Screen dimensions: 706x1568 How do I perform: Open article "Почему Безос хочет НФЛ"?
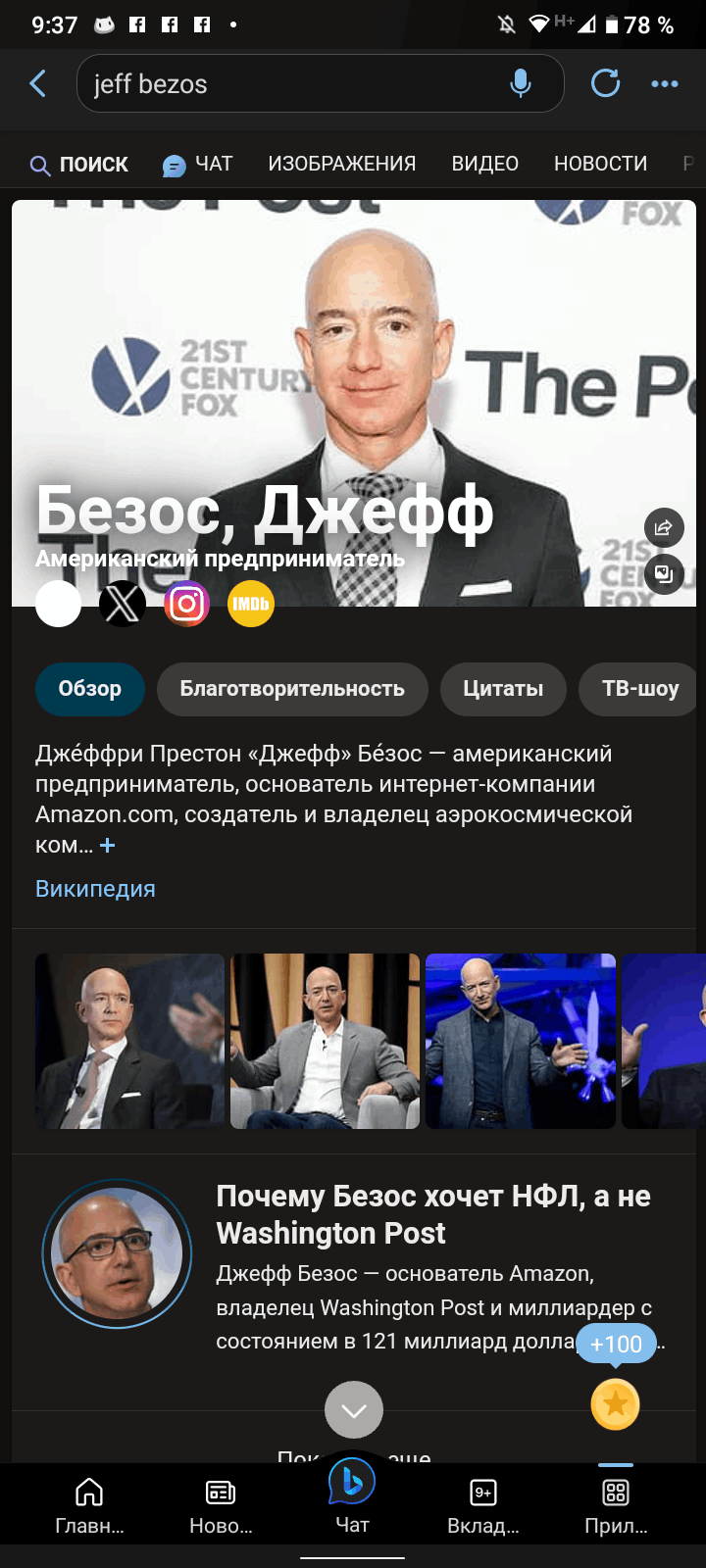click(x=433, y=1214)
